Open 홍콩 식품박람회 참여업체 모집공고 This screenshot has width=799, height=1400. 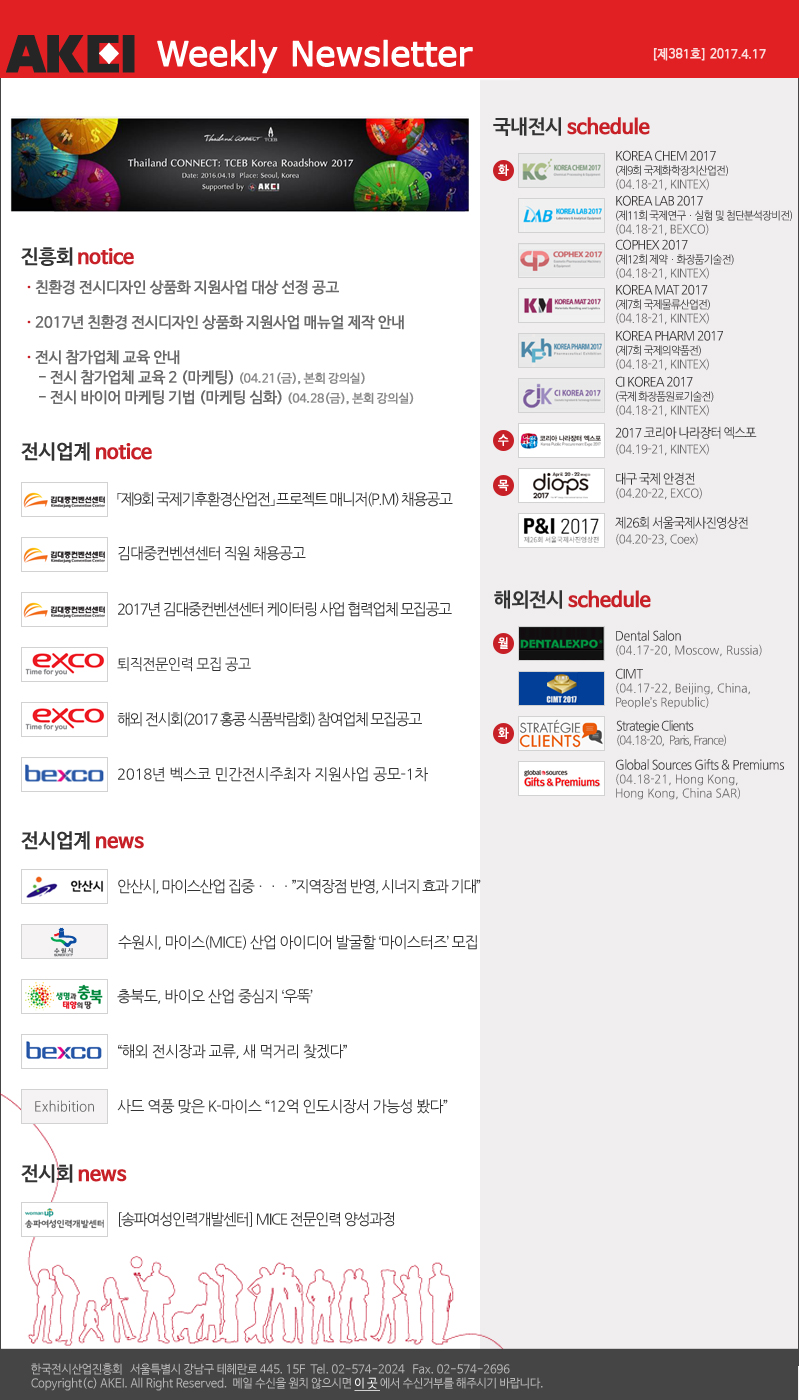[x=269, y=719]
